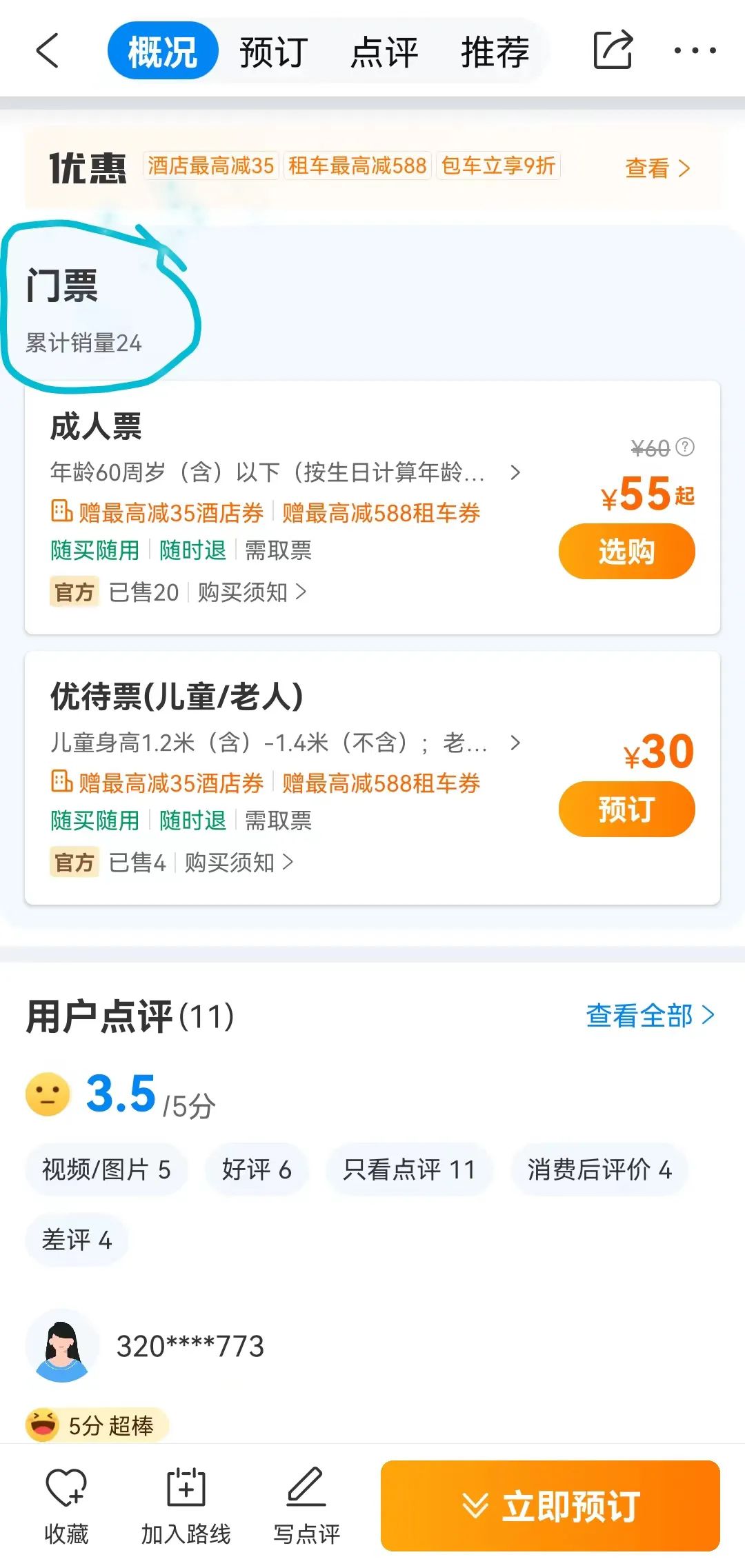View all discounts via 查看

[x=657, y=168]
